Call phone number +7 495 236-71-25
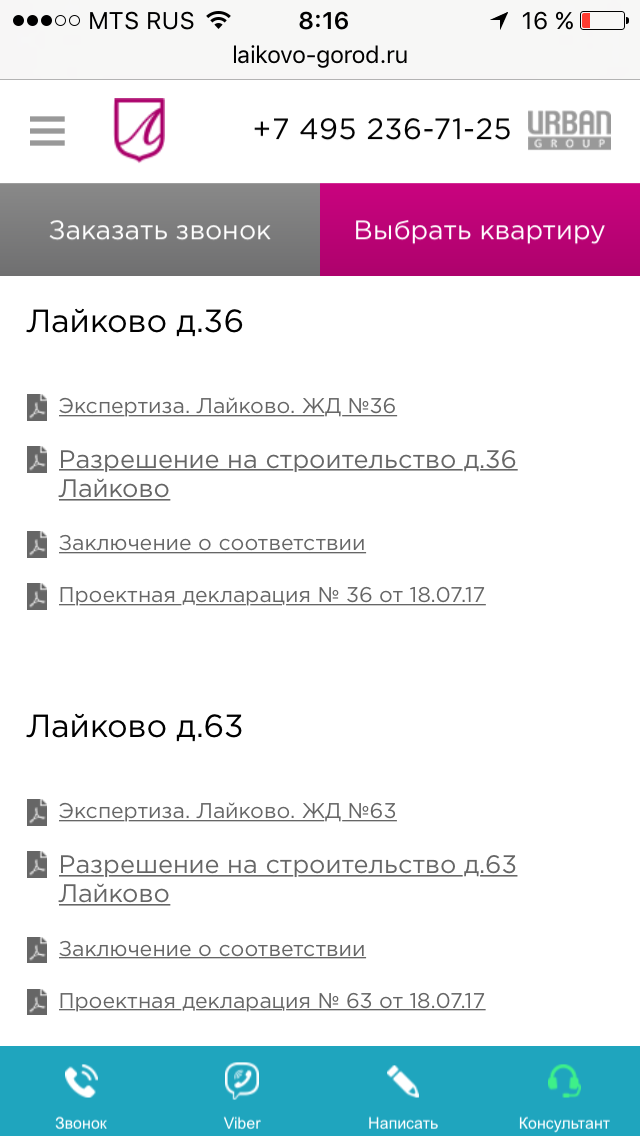This screenshot has height=1136, width=640. [x=382, y=130]
